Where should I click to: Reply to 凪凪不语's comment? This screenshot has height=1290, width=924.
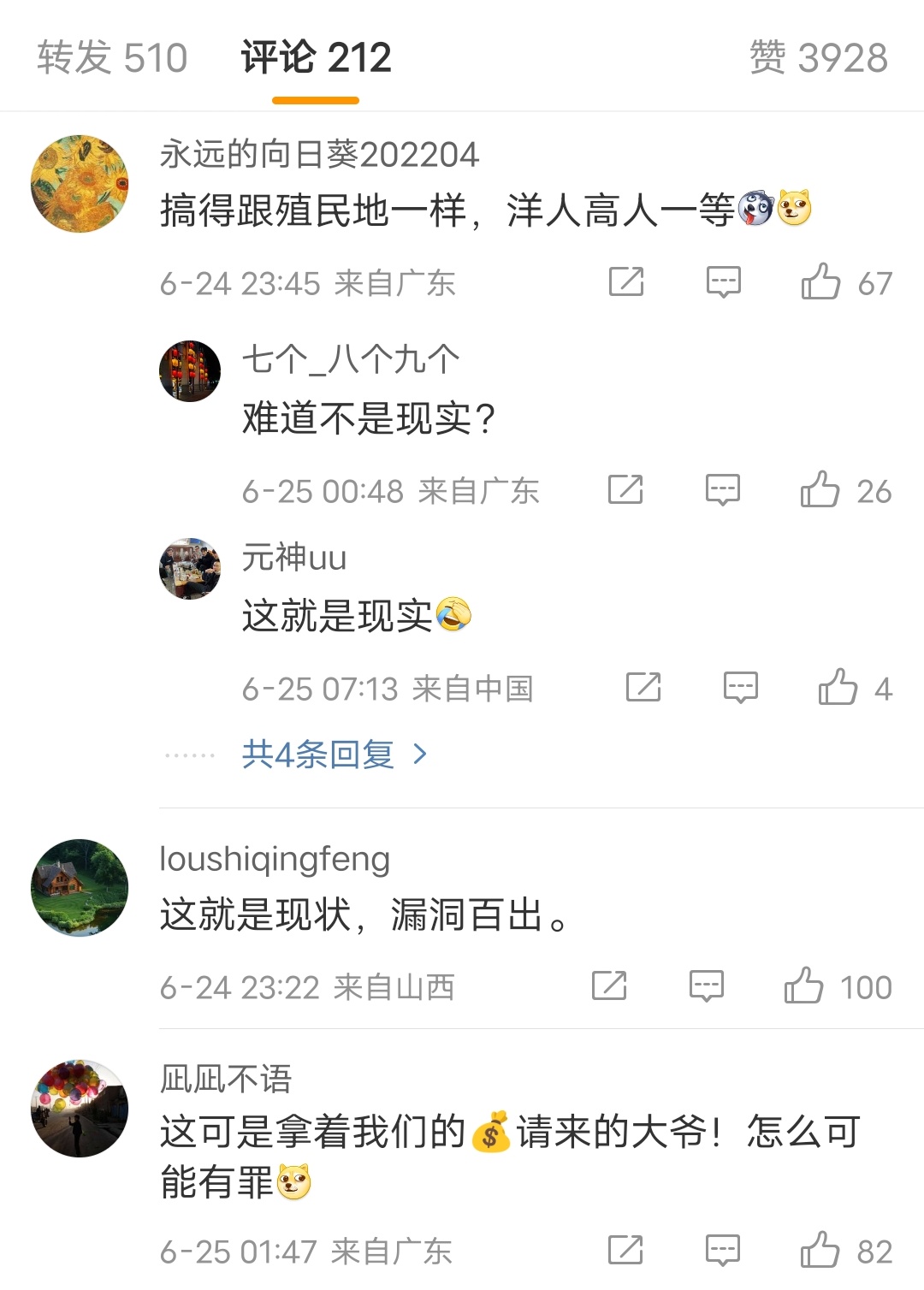pos(722,1251)
